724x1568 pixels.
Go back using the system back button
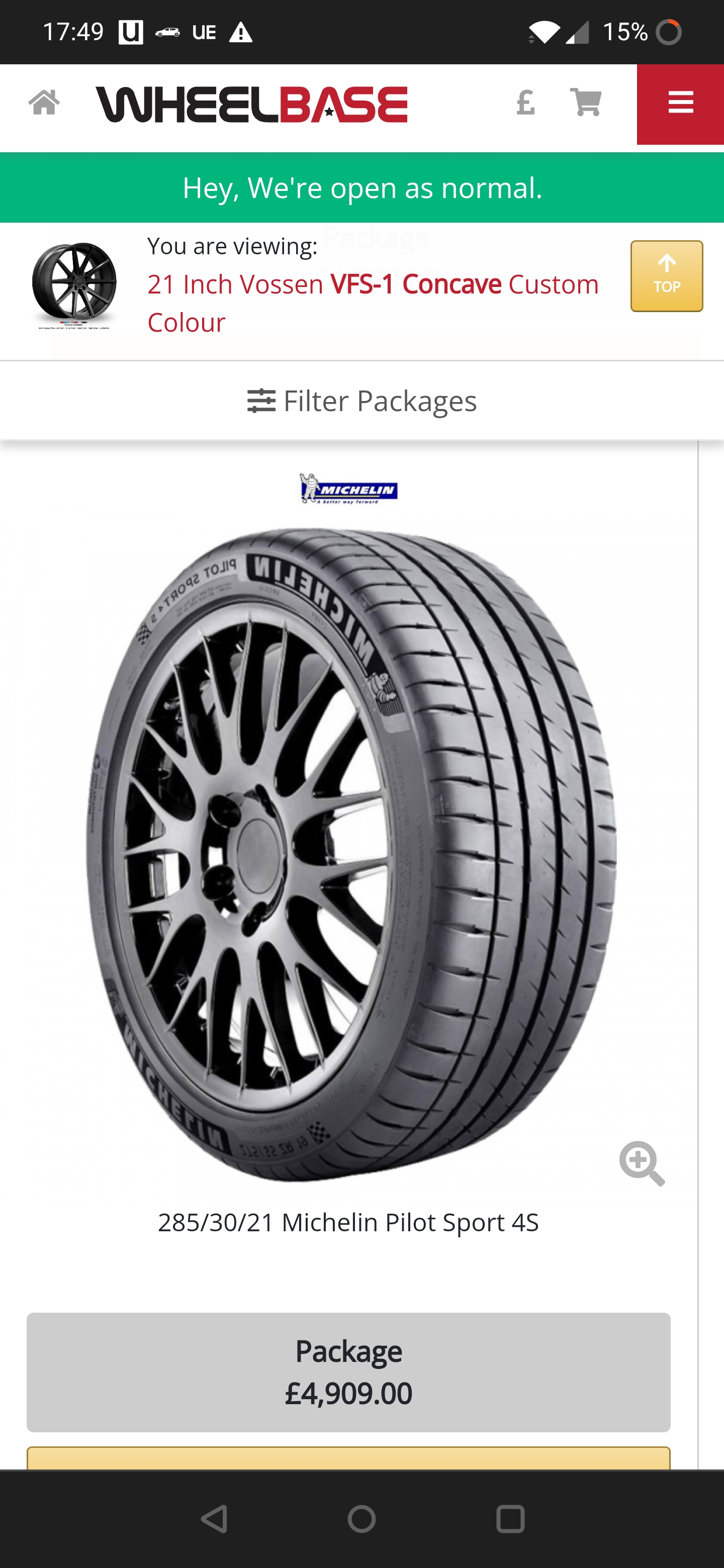point(214,1519)
